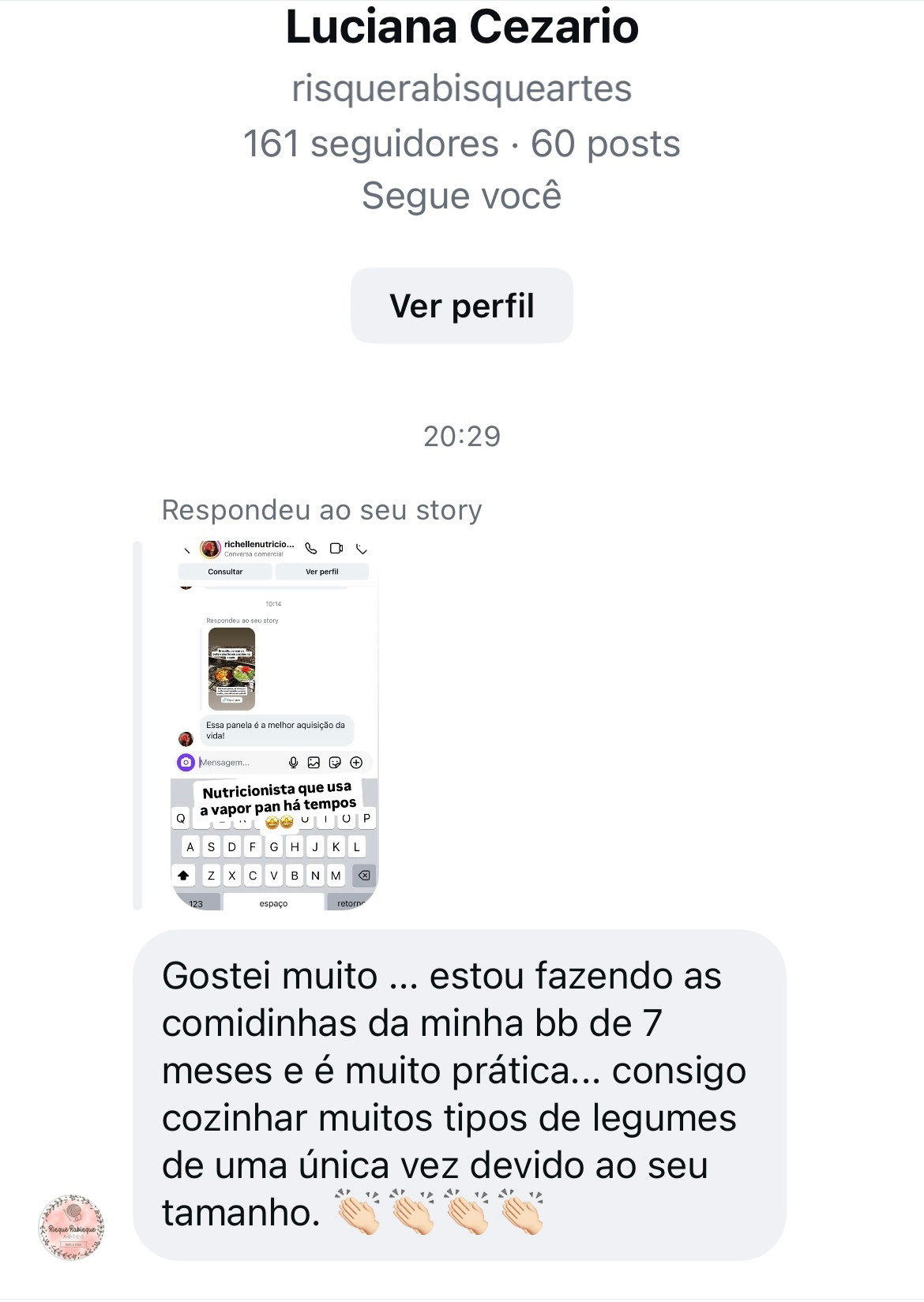Image resolution: width=924 pixels, height=1302 pixels.
Task: Open the replied story thumbnail
Action: 274,724
